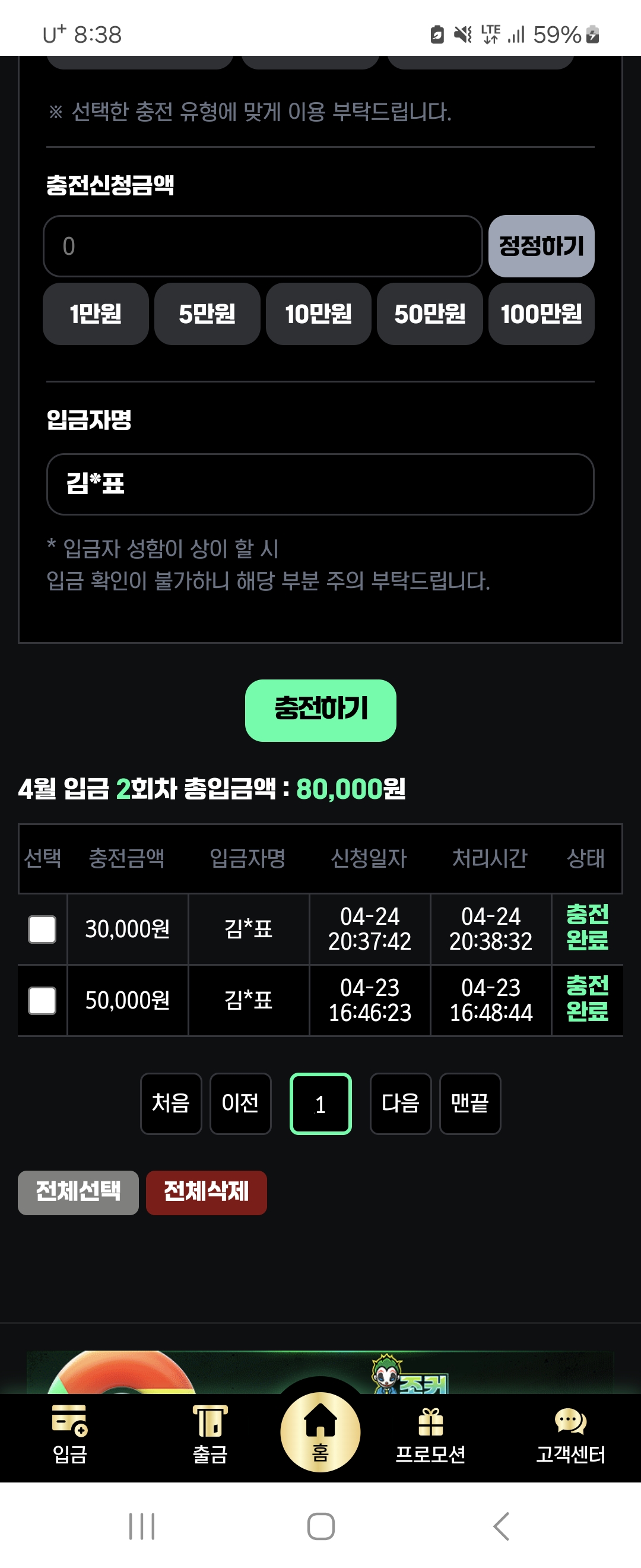This screenshot has height=1568, width=641.
Task: Select the 5만원 amount chip
Action: tap(207, 314)
